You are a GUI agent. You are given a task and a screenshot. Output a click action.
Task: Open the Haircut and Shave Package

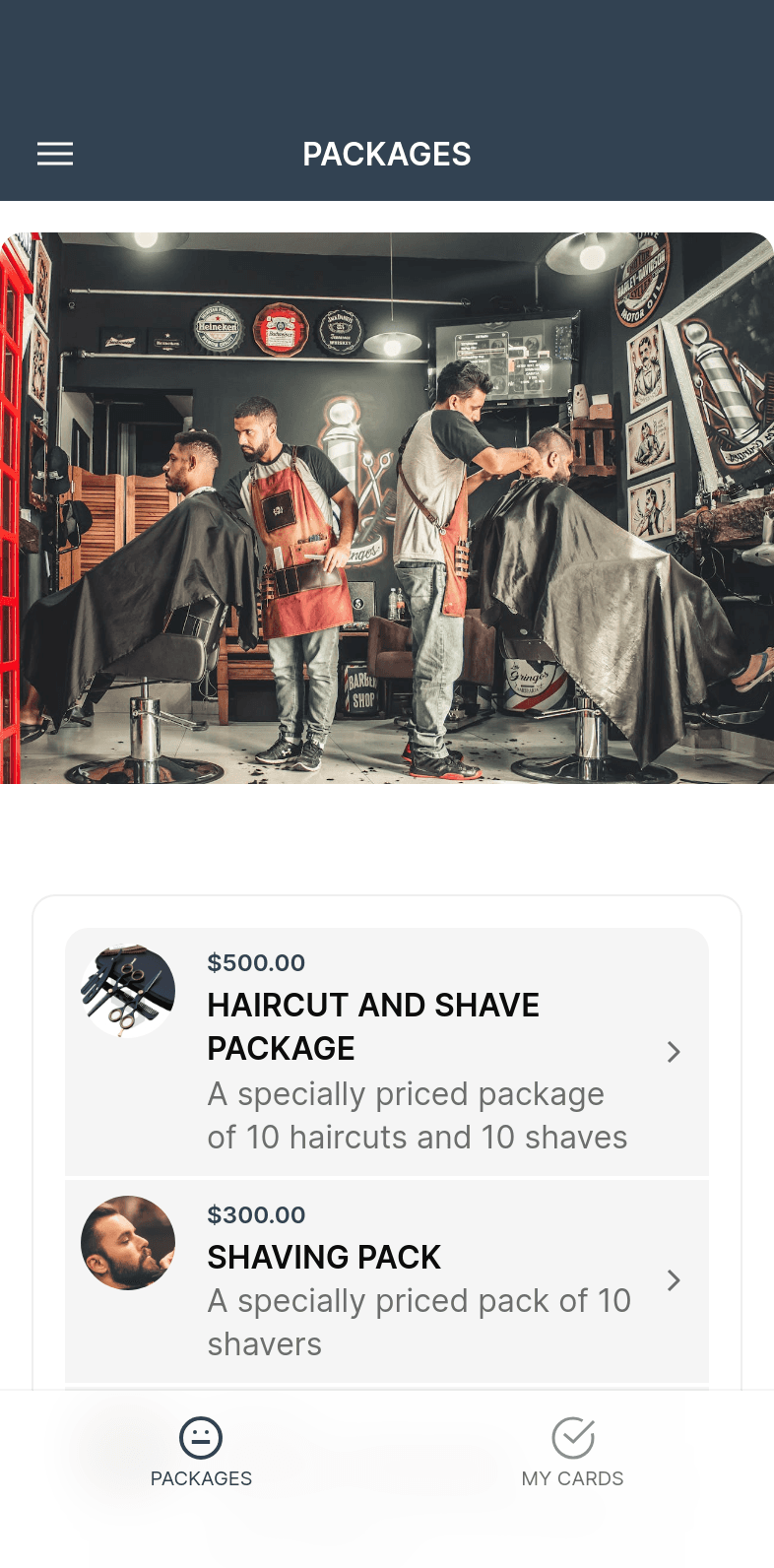pos(386,1051)
